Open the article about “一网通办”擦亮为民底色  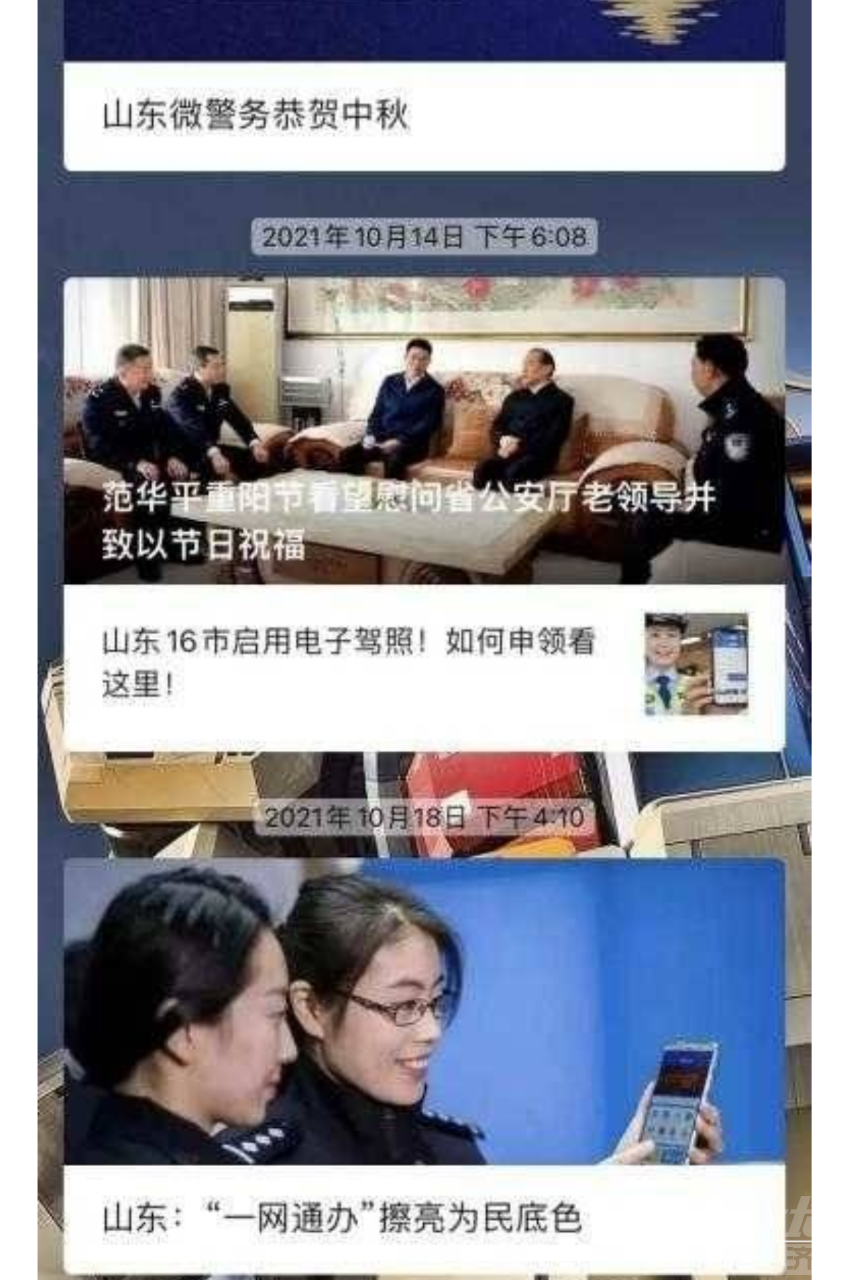click(x=342, y=1218)
